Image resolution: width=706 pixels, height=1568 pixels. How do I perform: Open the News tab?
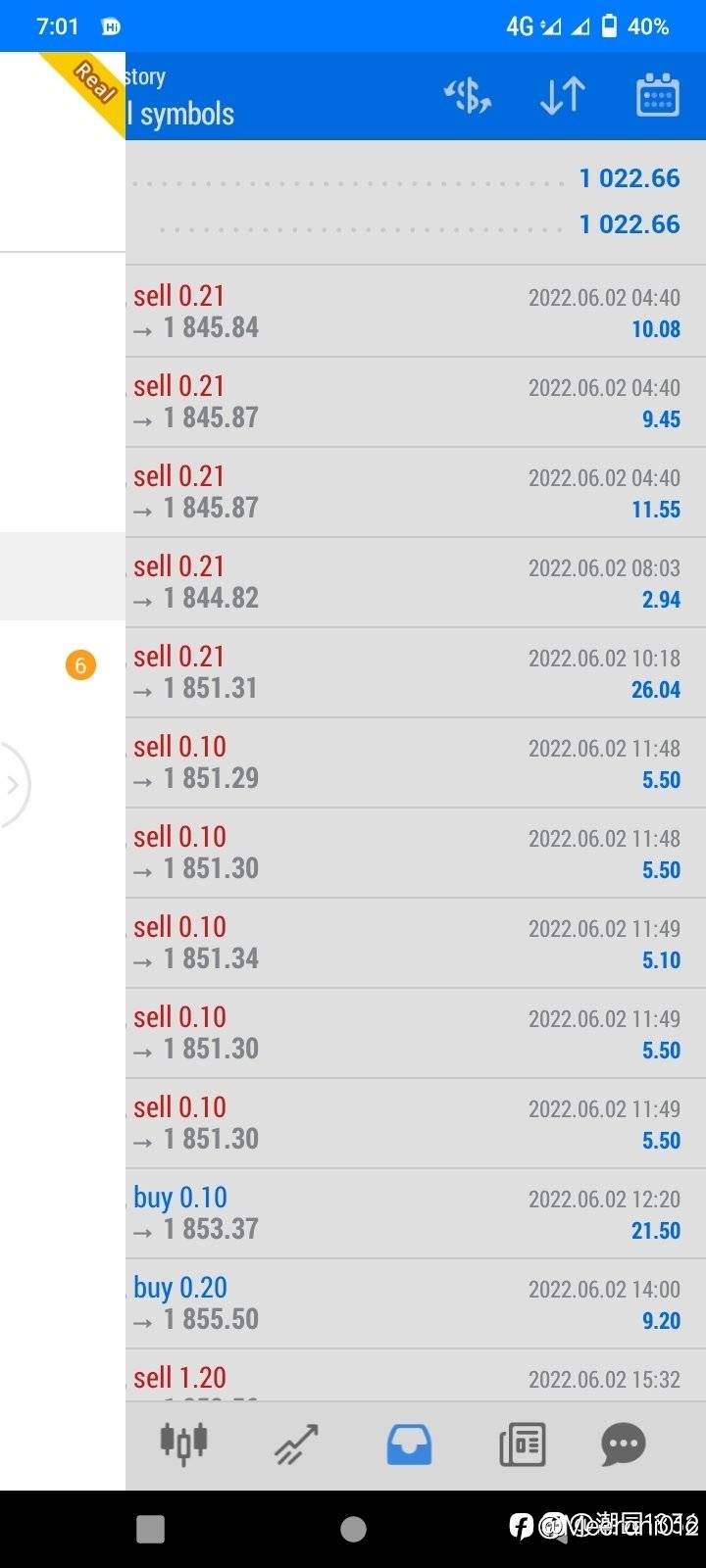tap(522, 1445)
